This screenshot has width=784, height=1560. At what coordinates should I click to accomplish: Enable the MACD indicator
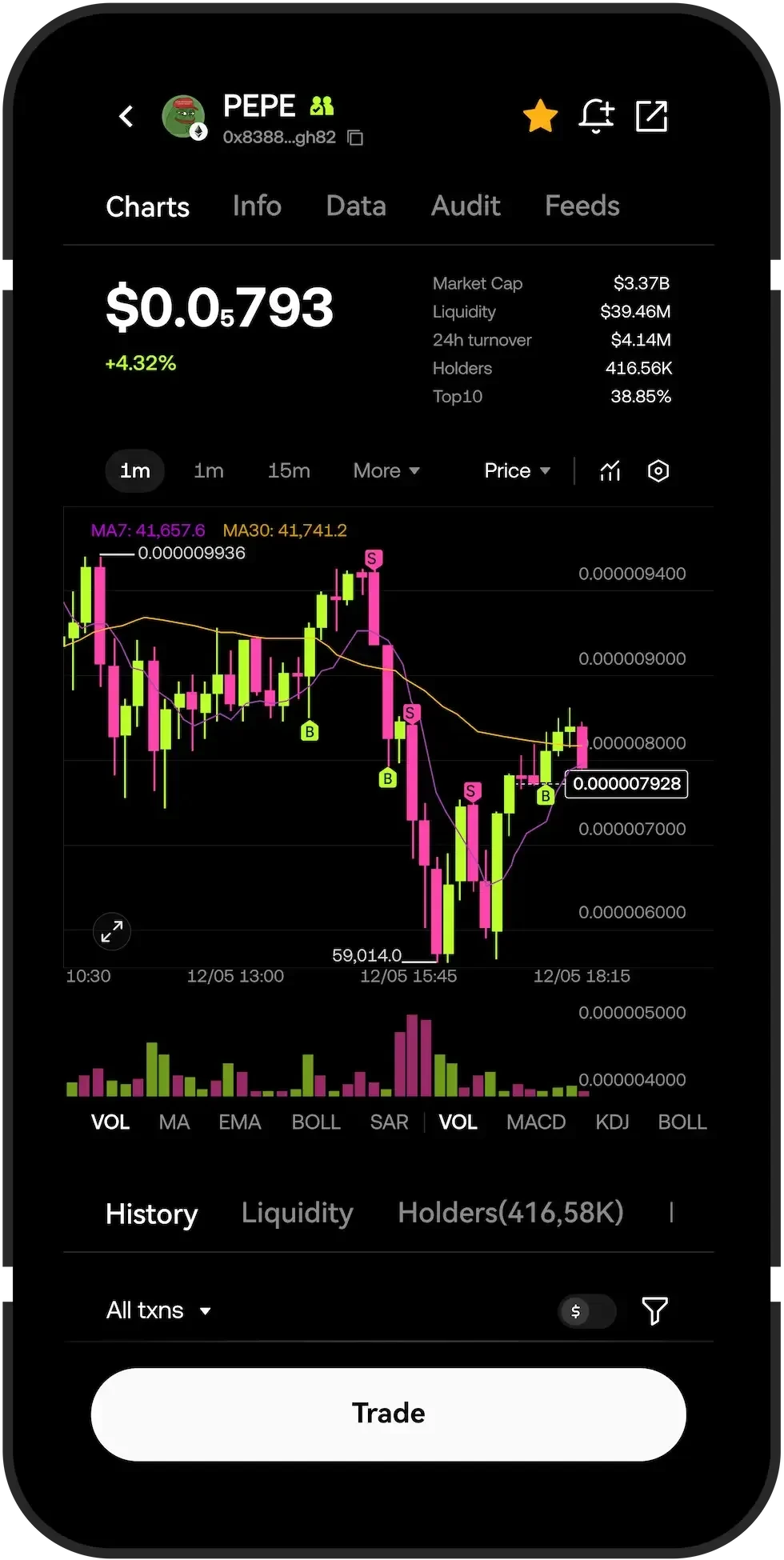click(x=536, y=1122)
